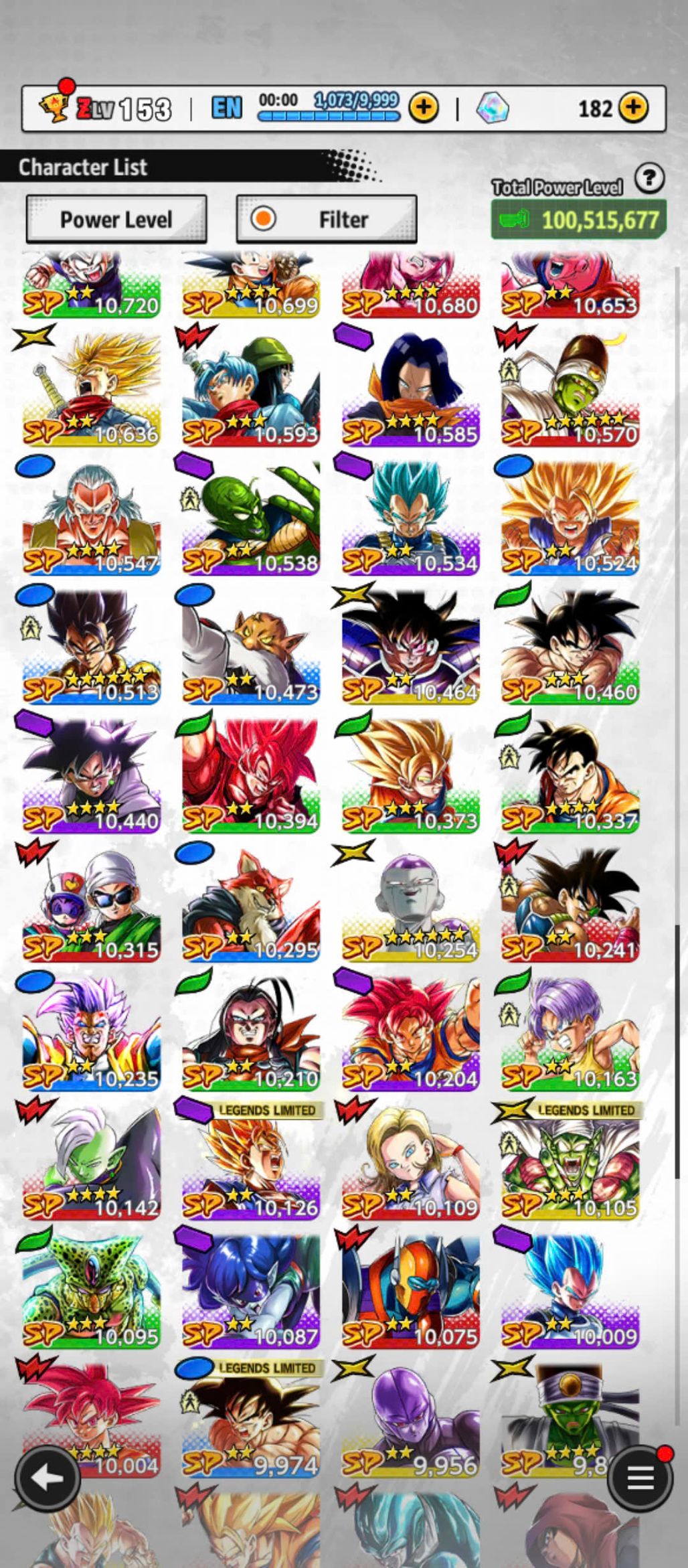Open character card with power 10,585
This screenshot has height=1568, width=688.
pos(410,388)
